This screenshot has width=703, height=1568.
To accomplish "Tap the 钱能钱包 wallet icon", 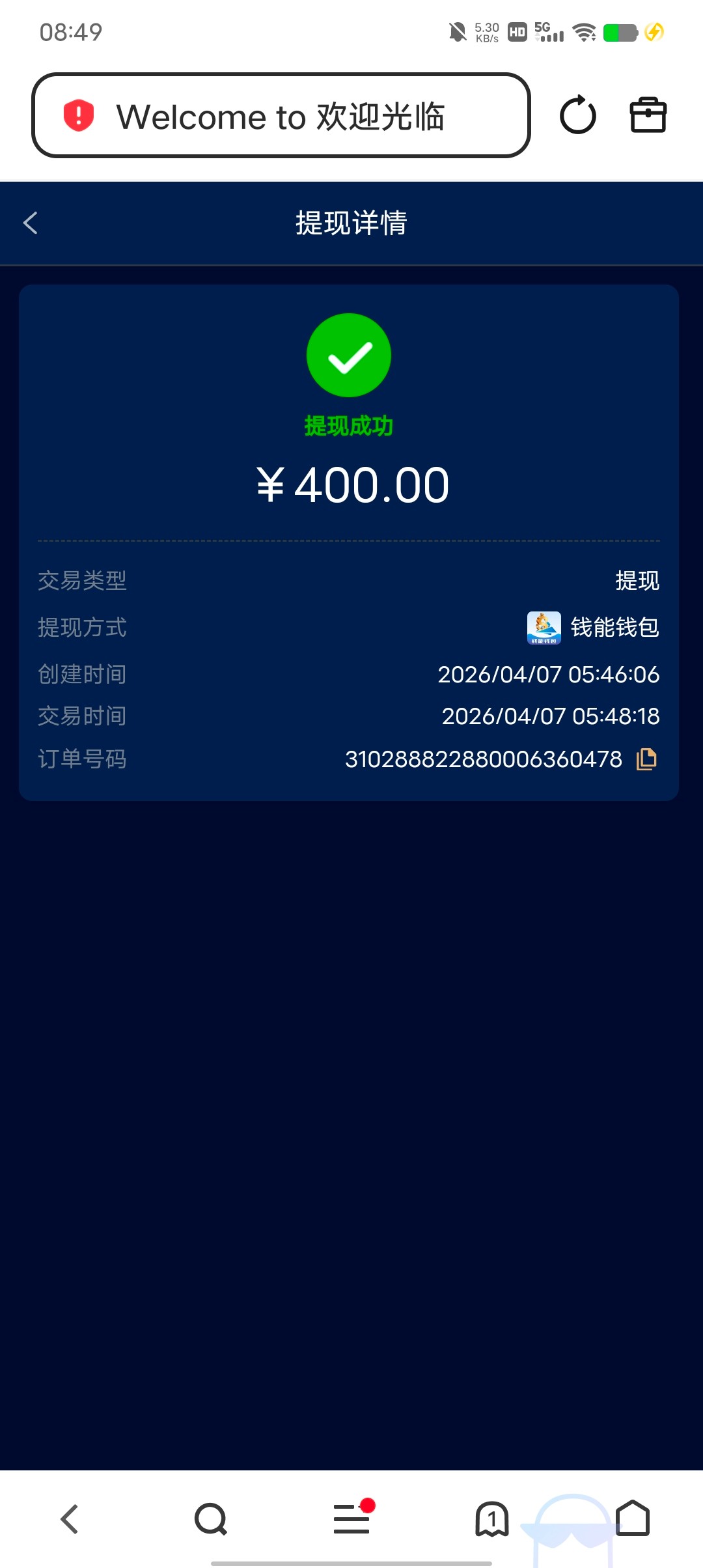I will tap(544, 628).
